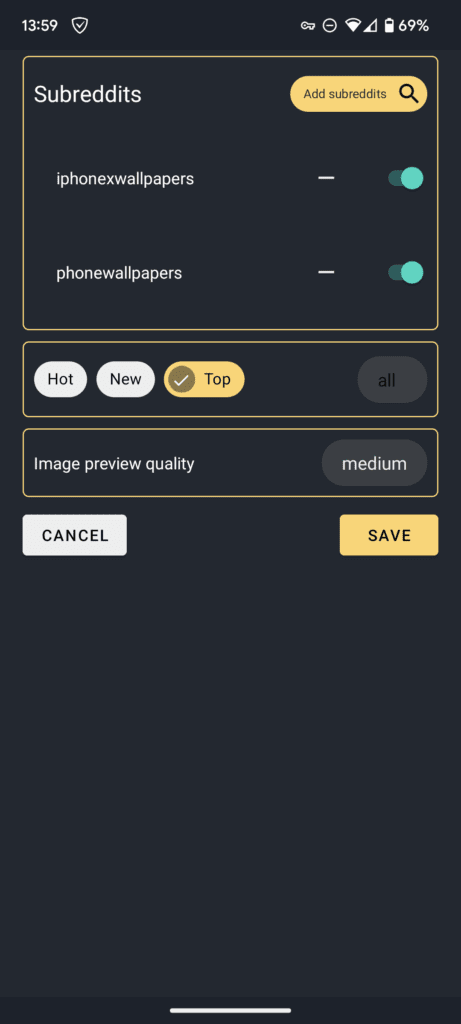Remove iphonexwallpapers with its minus icon
The height and width of the screenshot is (1024, 461).
(326, 178)
